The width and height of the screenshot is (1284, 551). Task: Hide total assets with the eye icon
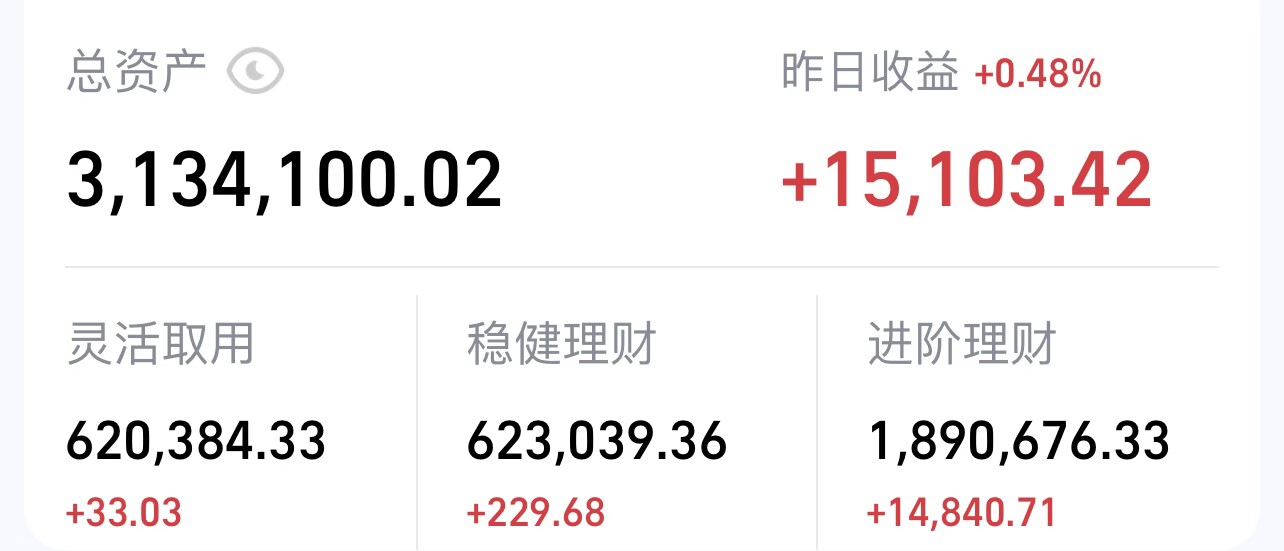click(255, 72)
